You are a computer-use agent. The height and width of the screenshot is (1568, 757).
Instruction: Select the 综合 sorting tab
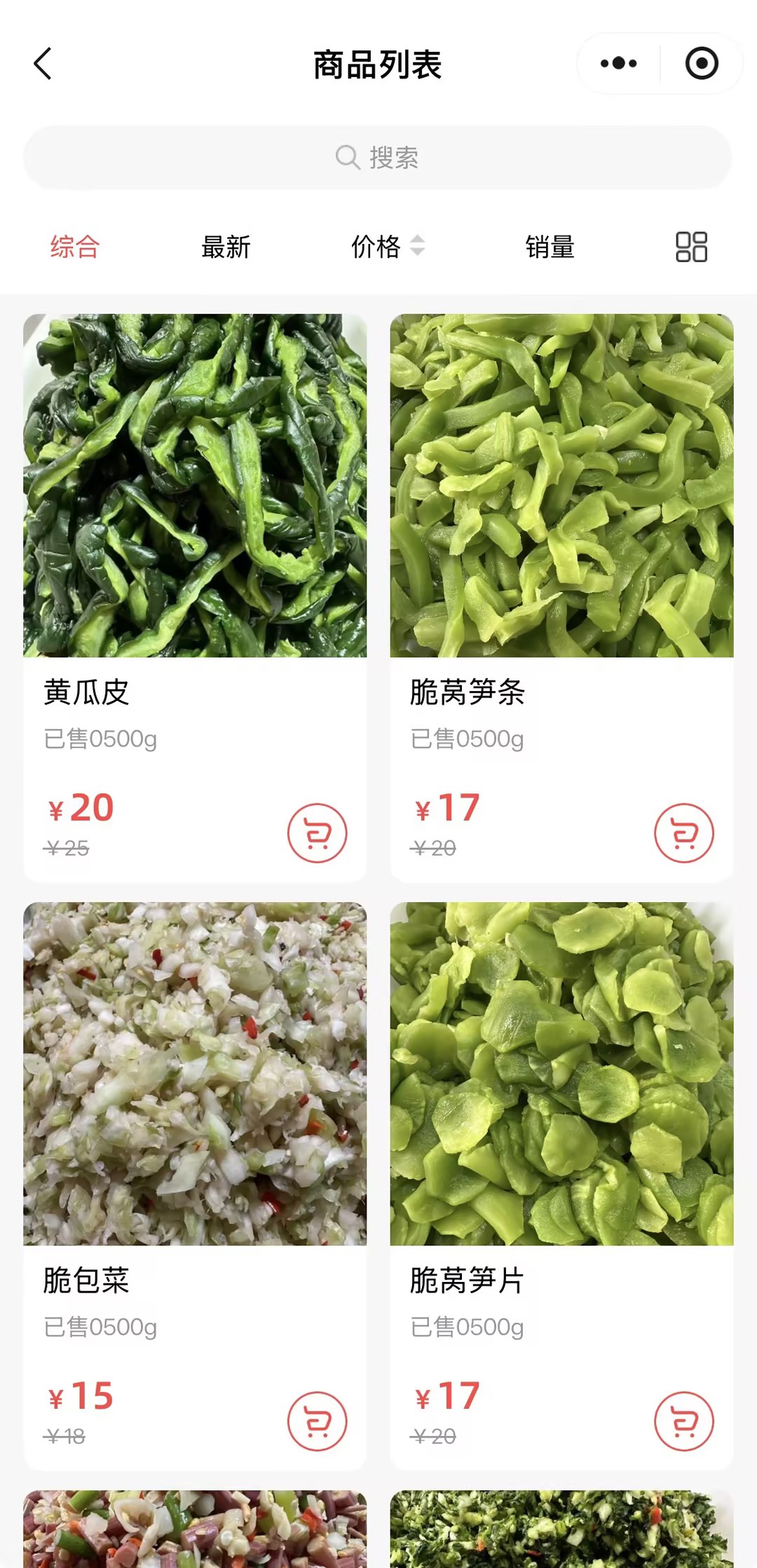75,247
